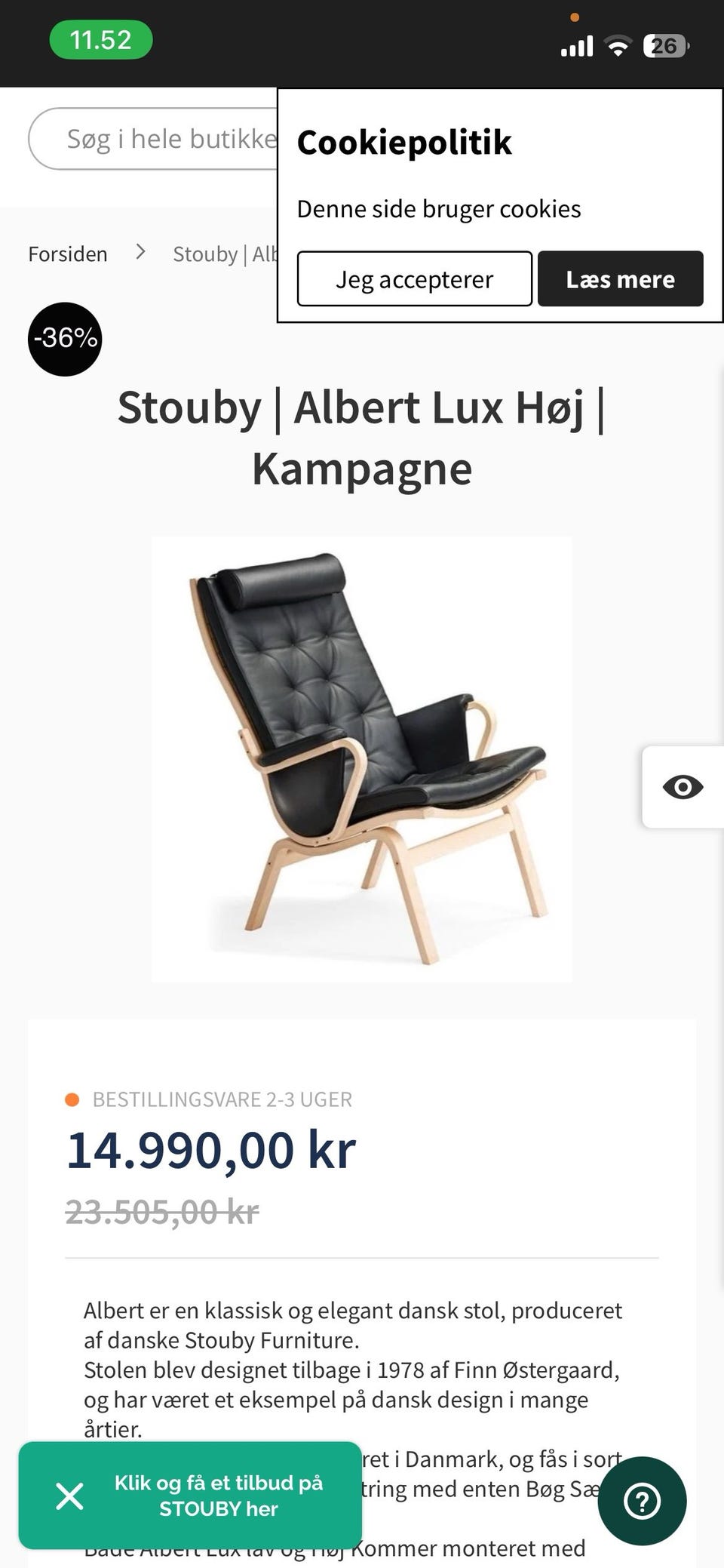Expand the breadcrumb chevron after Forsiden

click(x=140, y=254)
